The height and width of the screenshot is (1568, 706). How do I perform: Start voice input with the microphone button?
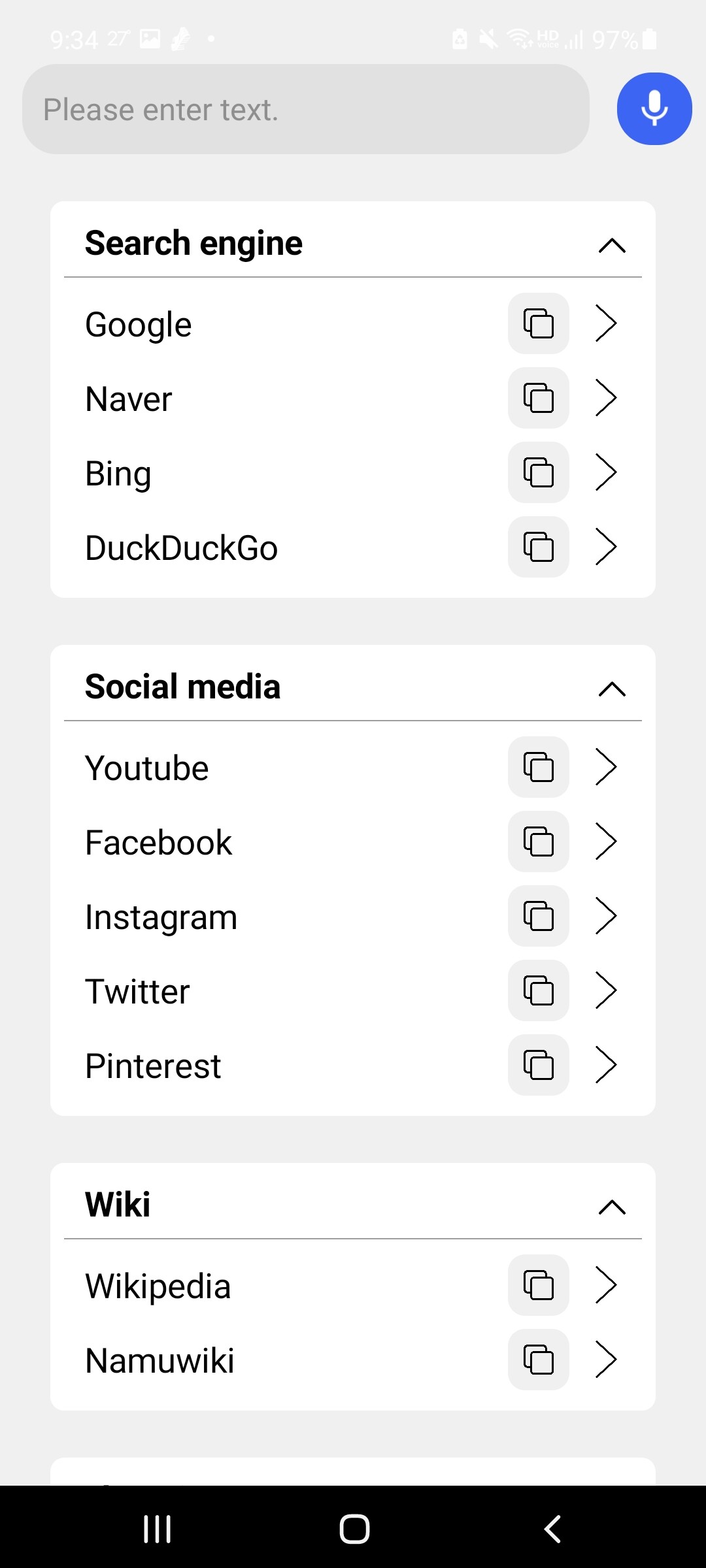(x=654, y=108)
